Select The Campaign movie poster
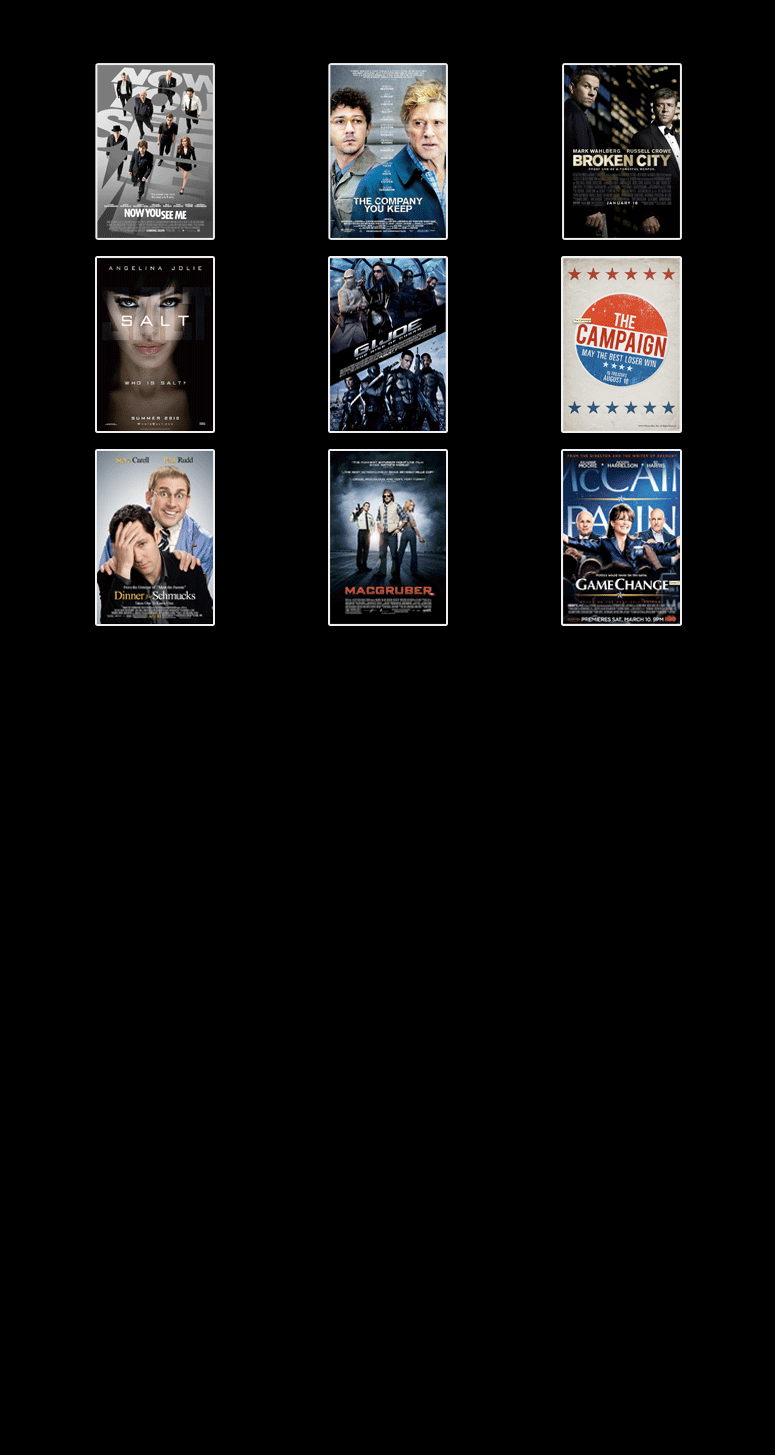 point(621,345)
